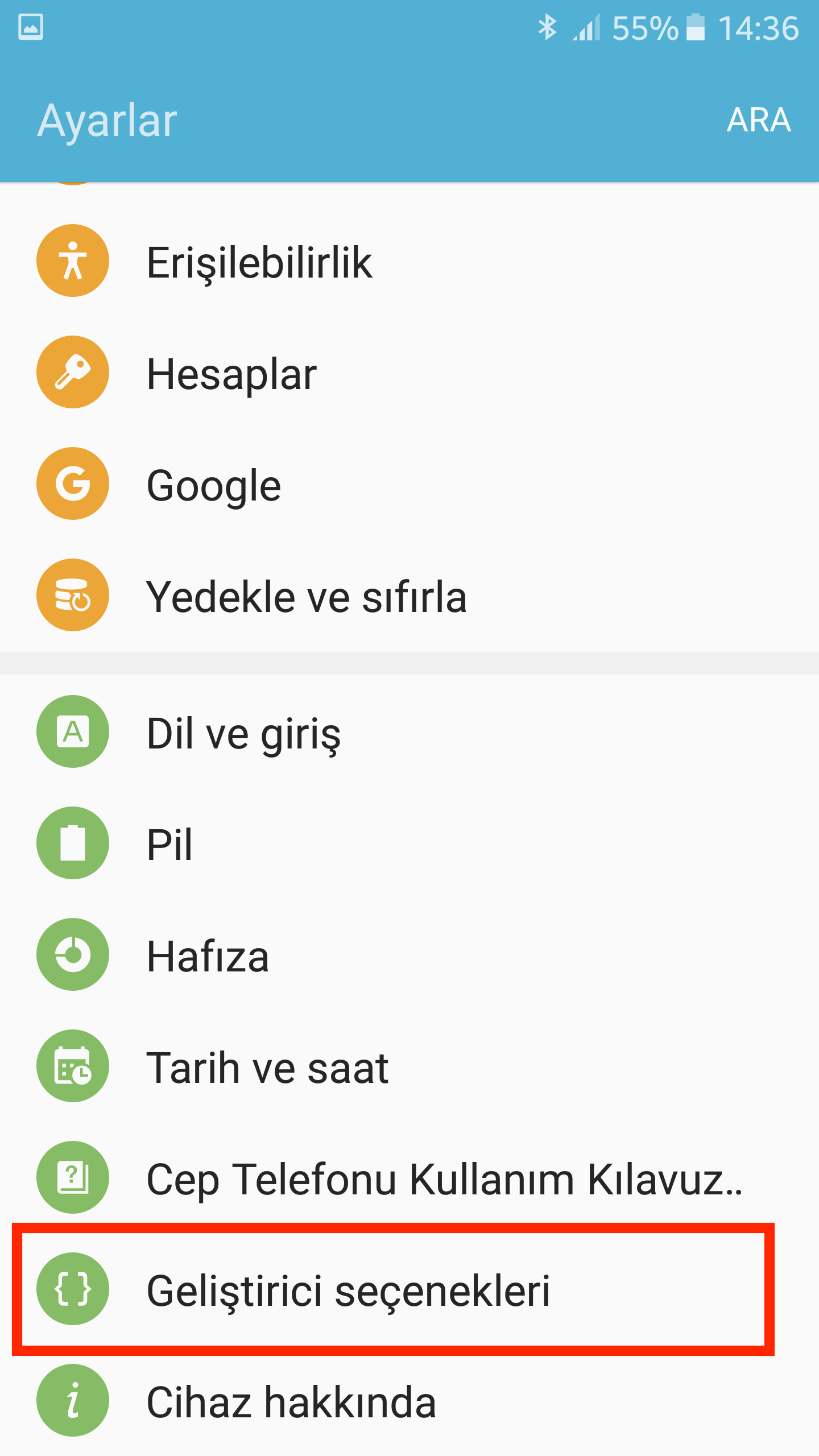Open Yedekle ve sıfırla
The width and height of the screenshot is (819, 1456).
(x=409, y=595)
